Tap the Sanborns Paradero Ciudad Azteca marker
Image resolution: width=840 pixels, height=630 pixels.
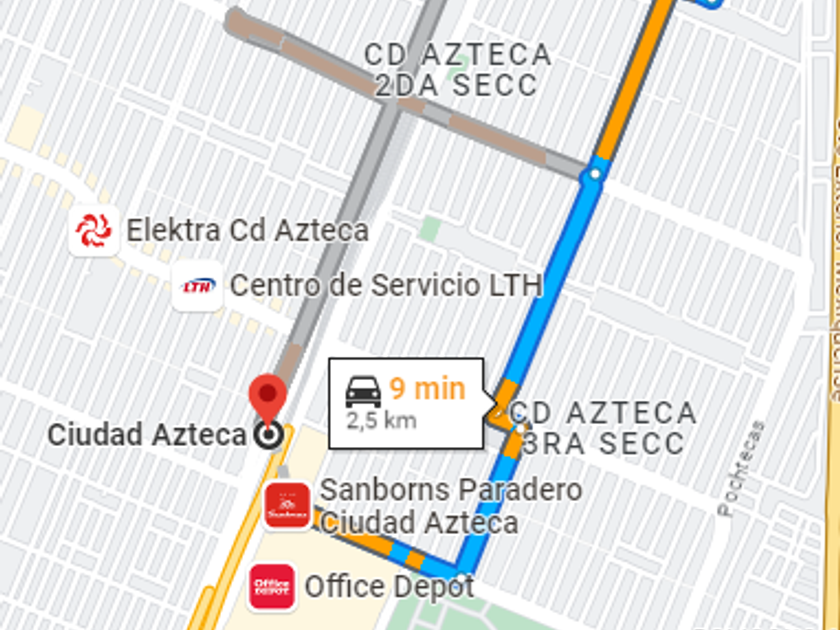click(x=287, y=505)
